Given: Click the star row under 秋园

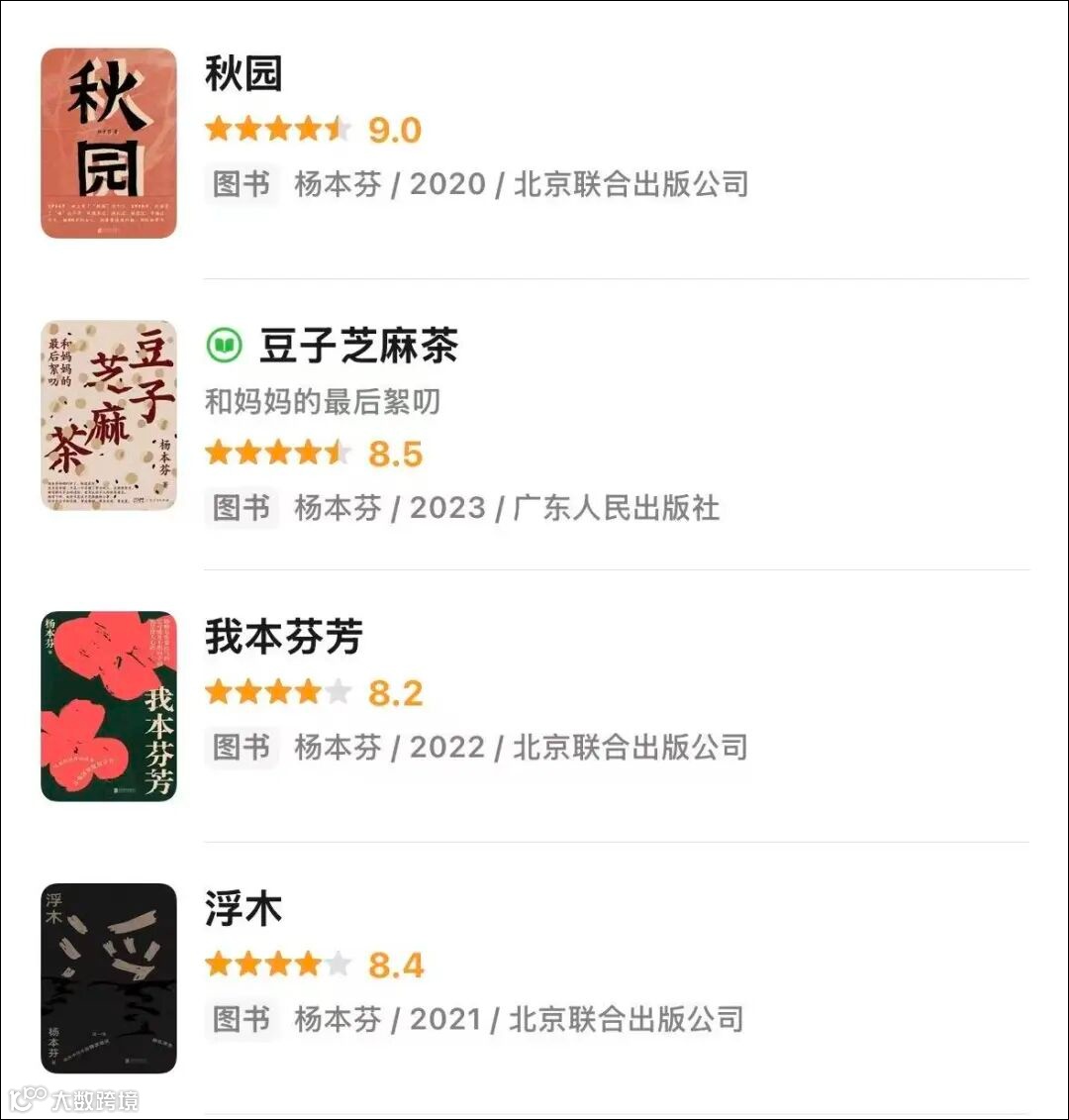Looking at the screenshot, I should pyautogui.click(x=275, y=128).
